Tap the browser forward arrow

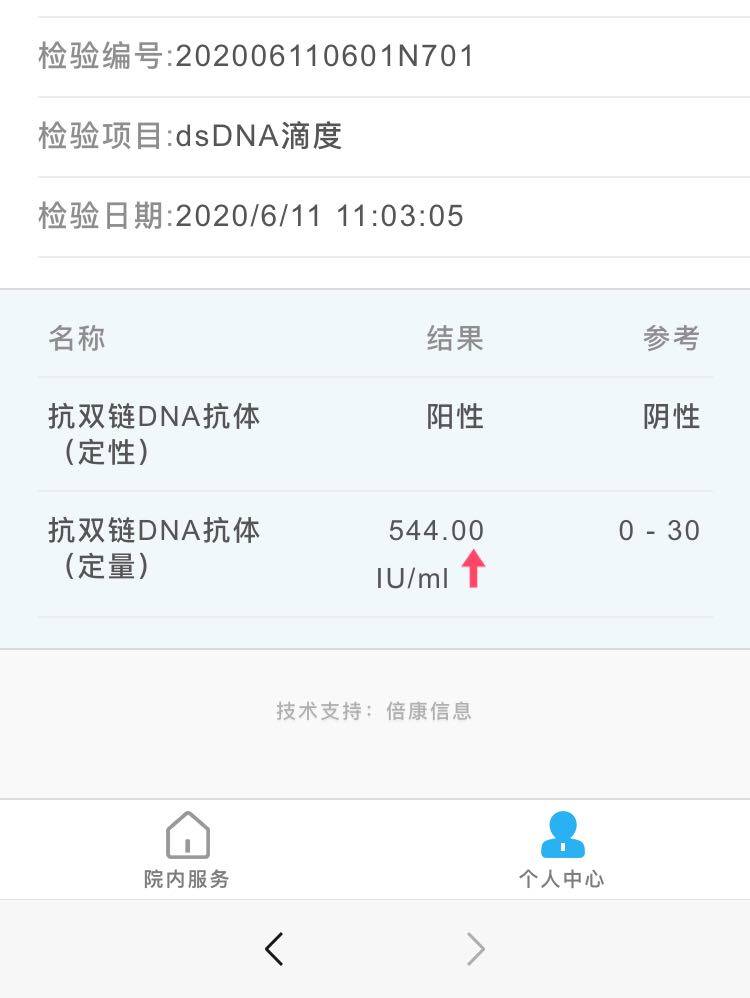pos(476,948)
